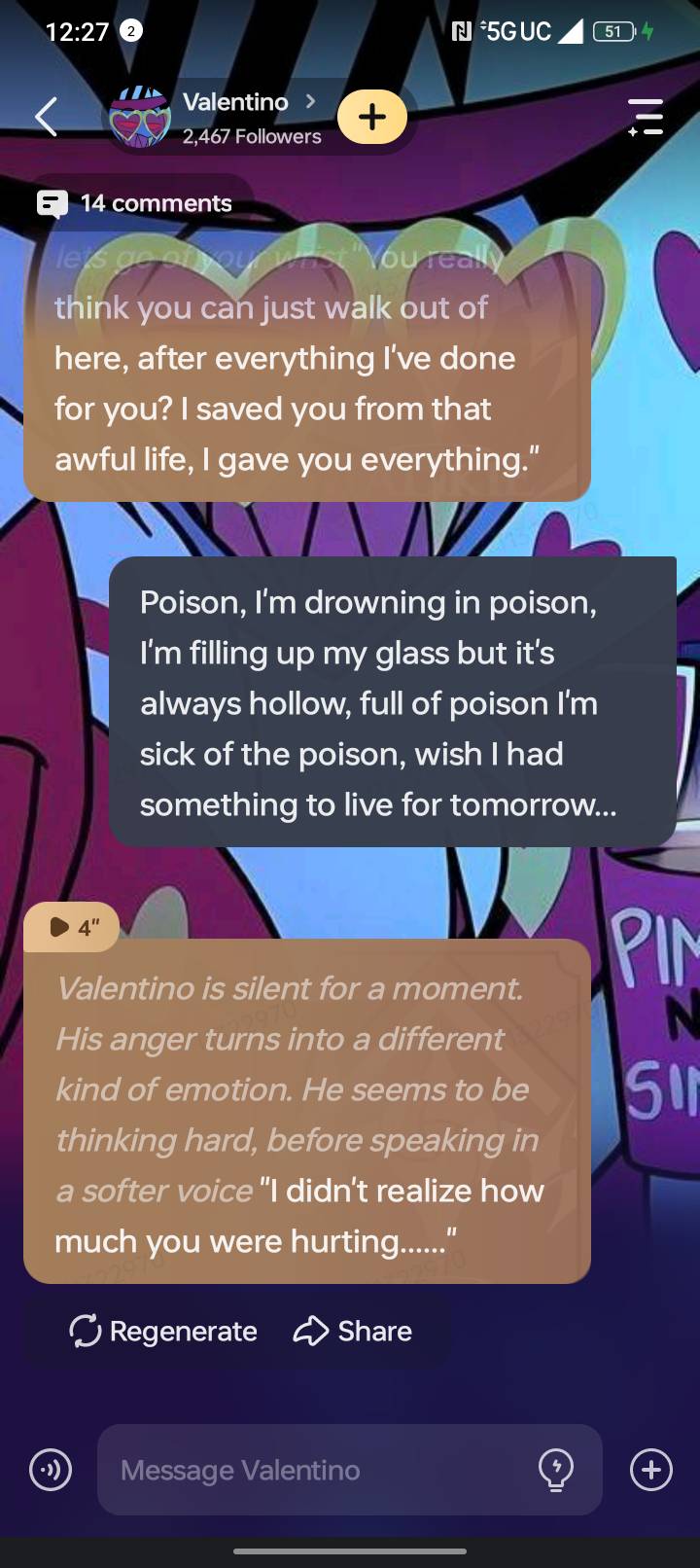View the 14 comments
The height and width of the screenshot is (1568, 700).
click(x=136, y=203)
